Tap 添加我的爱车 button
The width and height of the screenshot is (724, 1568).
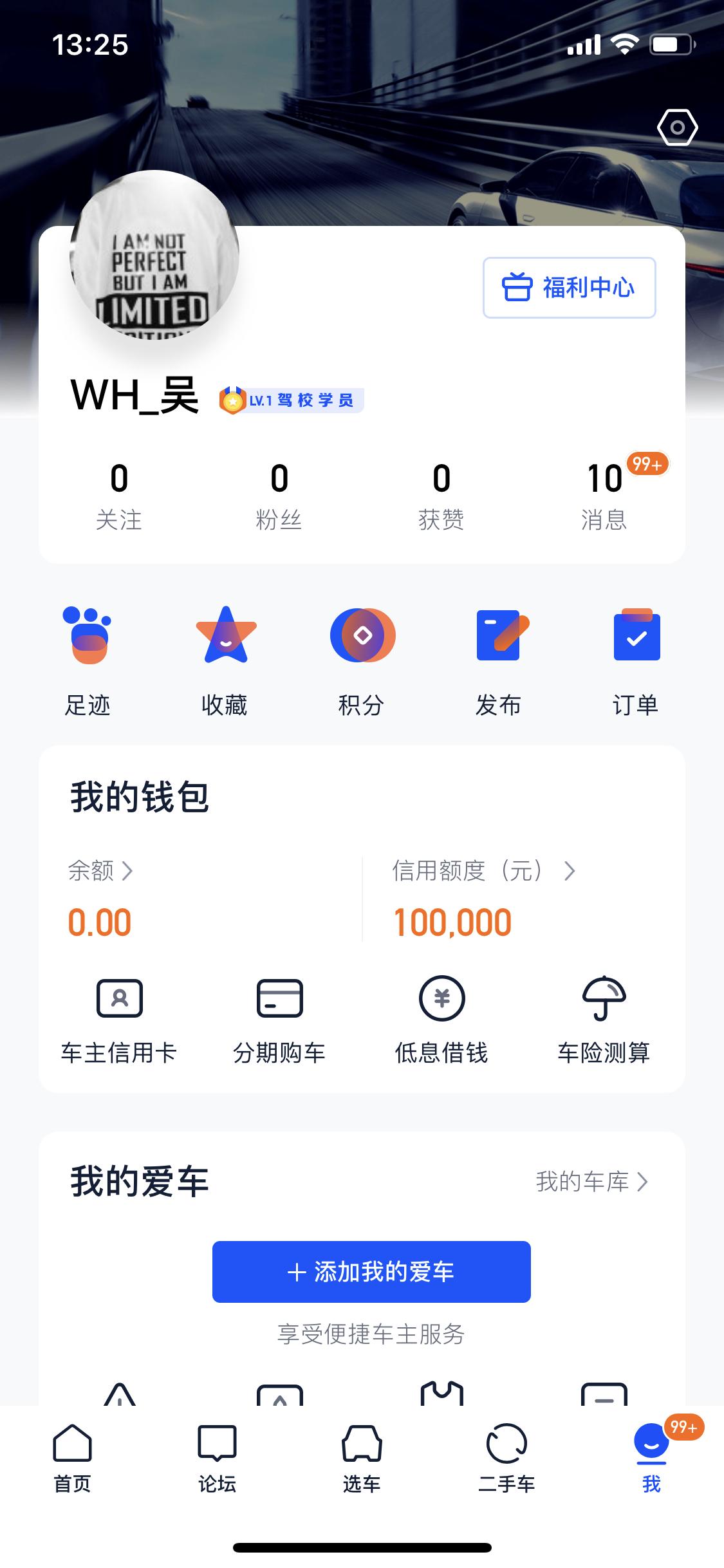(x=371, y=1272)
